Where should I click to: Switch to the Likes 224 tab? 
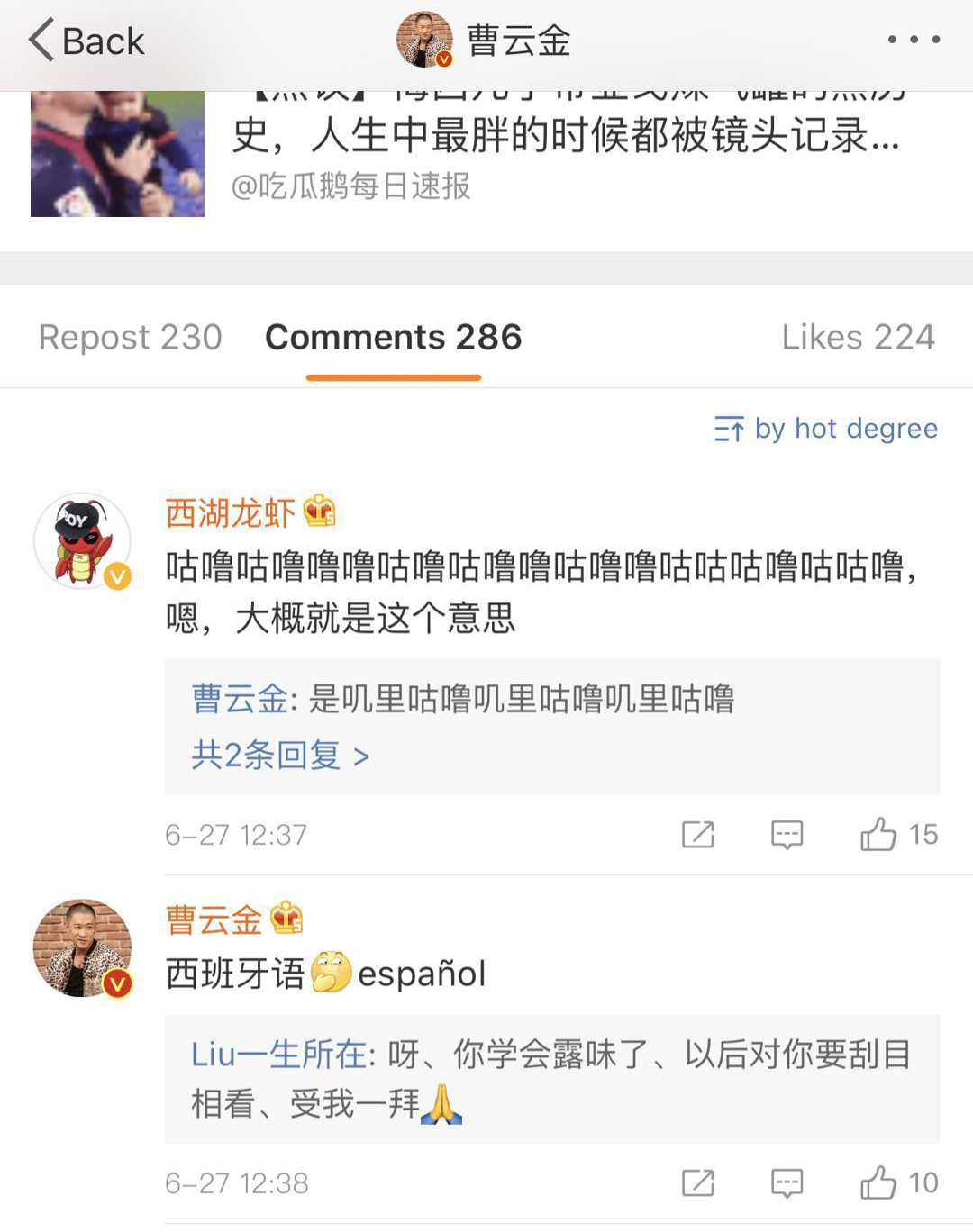[x=858, y=337]
